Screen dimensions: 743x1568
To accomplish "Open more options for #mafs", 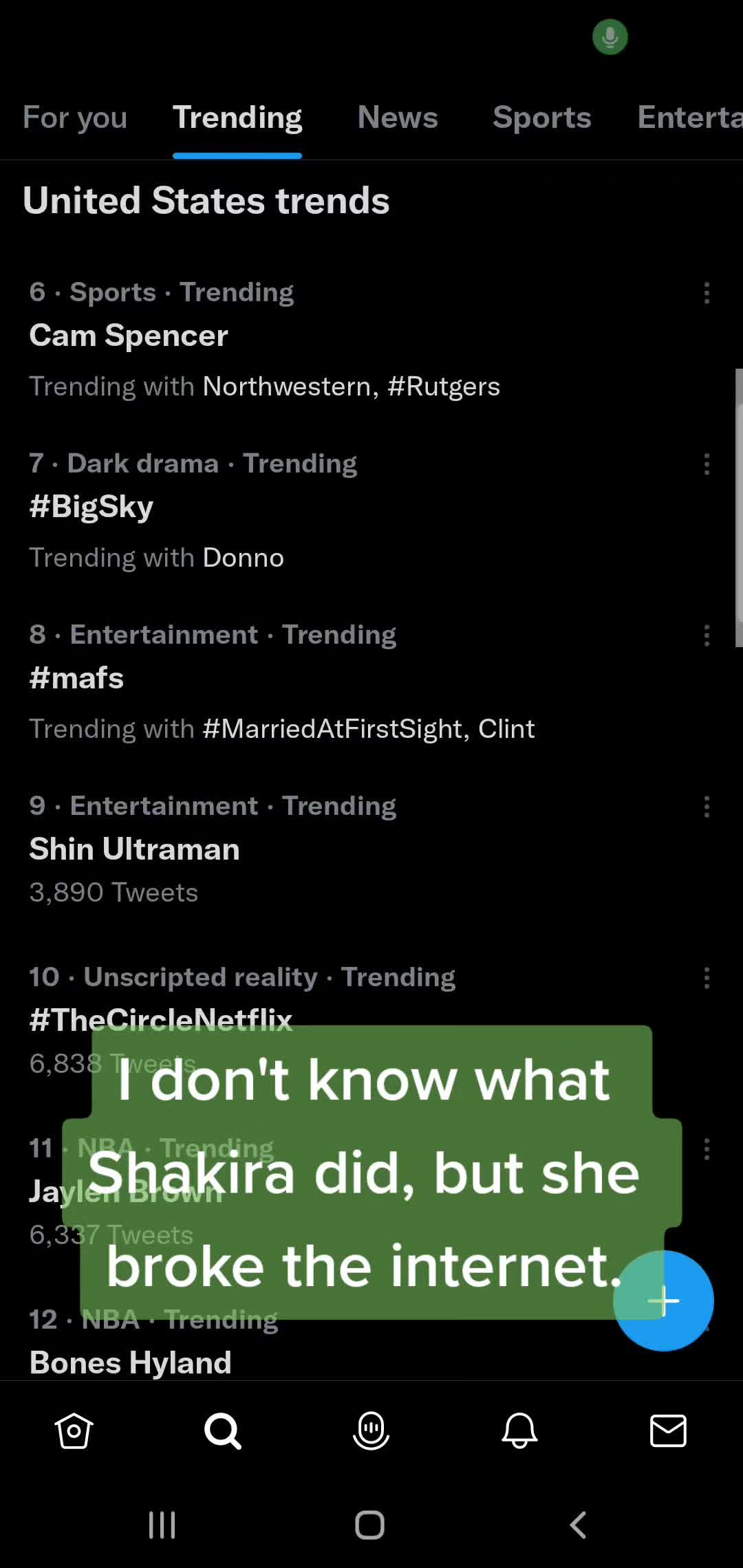I will tap(707, 636).
